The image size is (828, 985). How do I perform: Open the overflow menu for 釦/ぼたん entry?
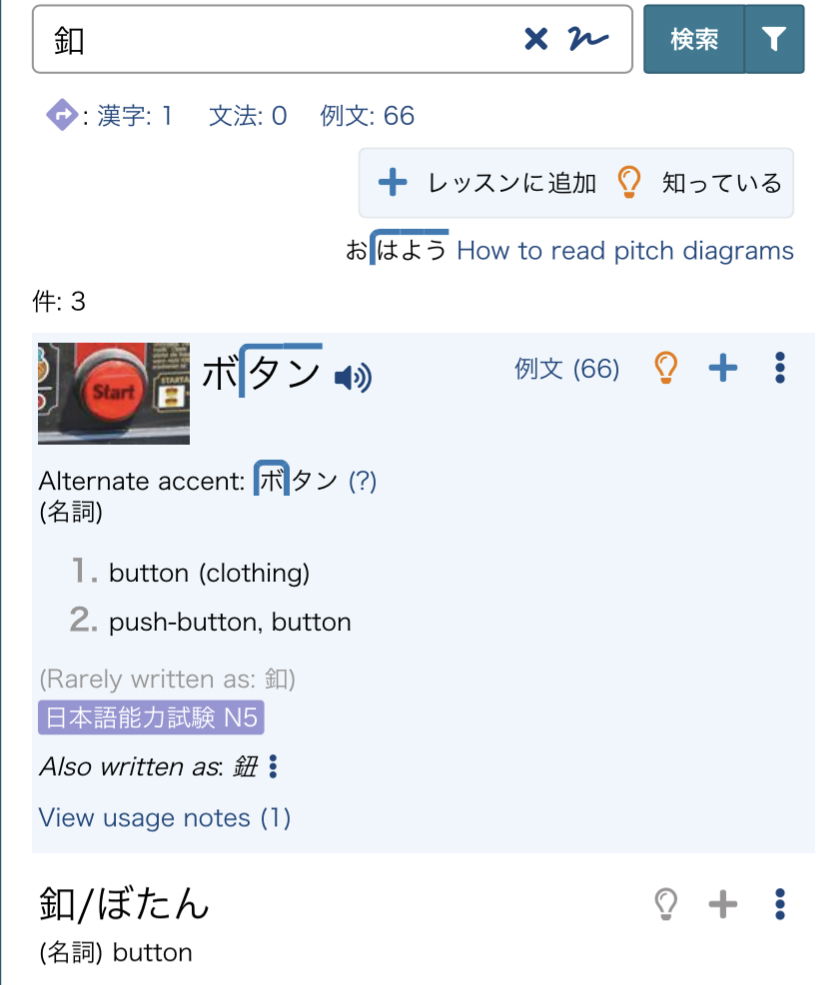click(x=780, y=904)
